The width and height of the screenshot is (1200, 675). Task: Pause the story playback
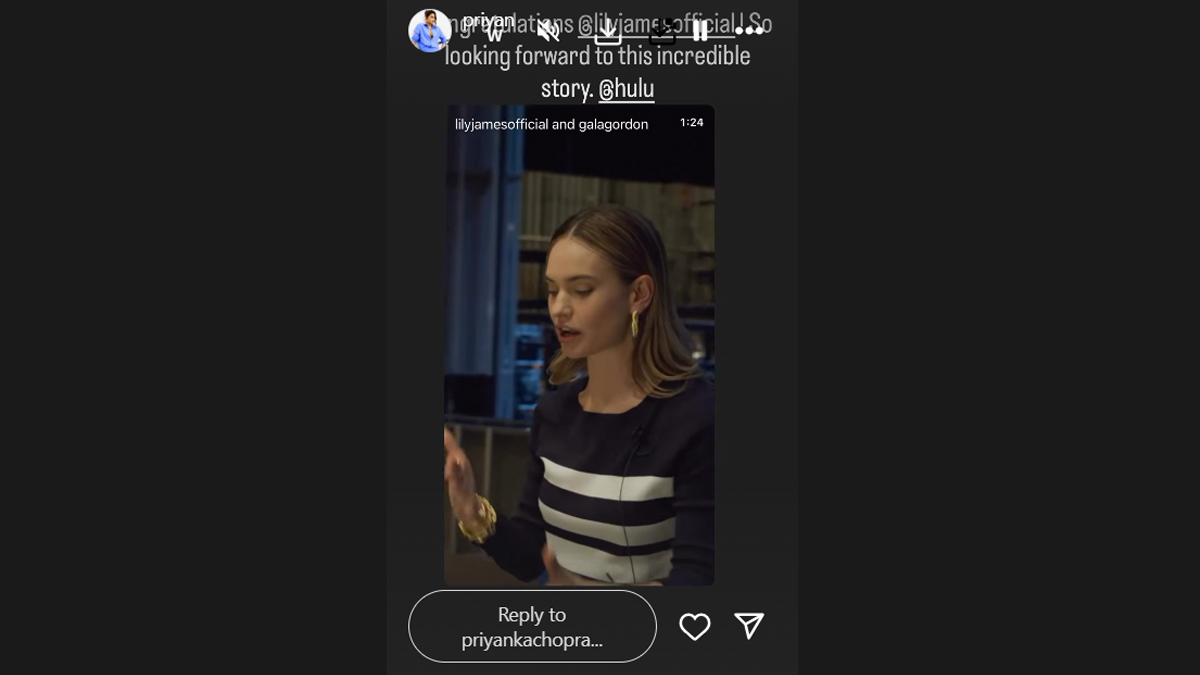[700, 31]
